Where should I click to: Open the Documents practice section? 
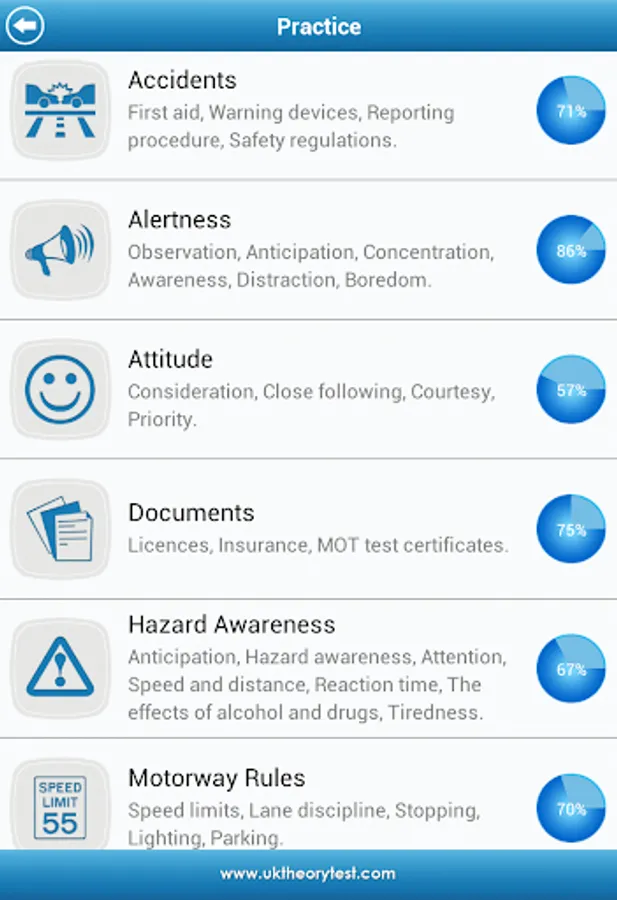(308, 529)
